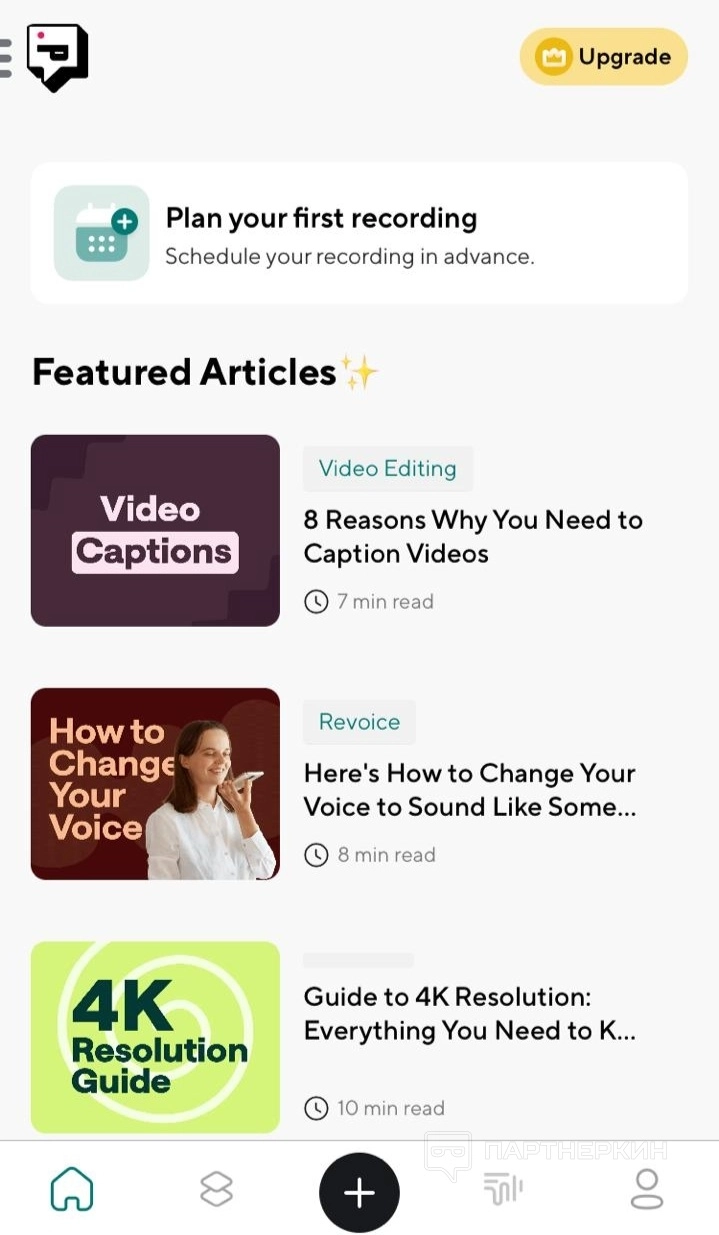Open the How to Change Your Voice article
Image resolution: width=719 pixels, height=1235 pixels.
(x=469, y=789)
